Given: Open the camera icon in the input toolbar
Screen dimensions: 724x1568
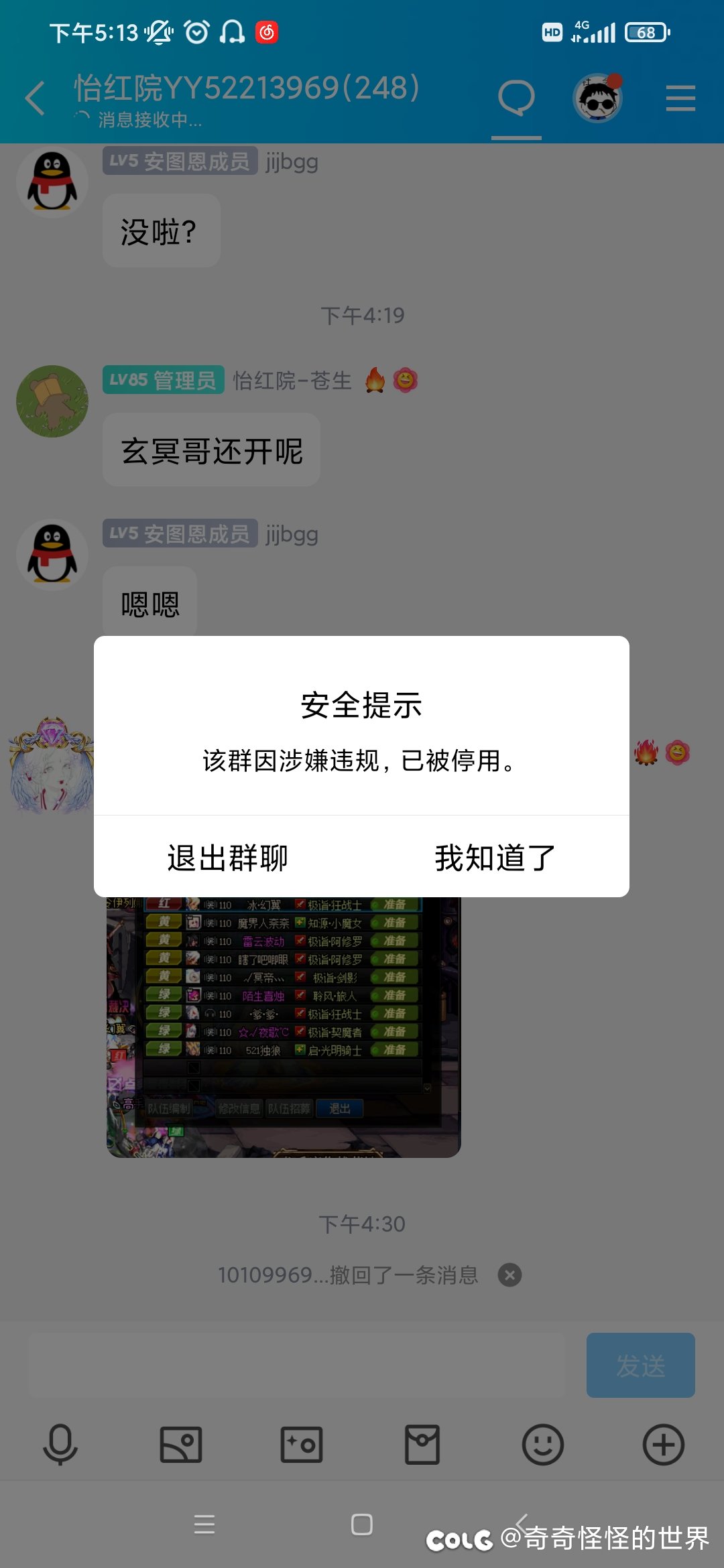Looking at the screenshot, I should (x=302, y=1444).
